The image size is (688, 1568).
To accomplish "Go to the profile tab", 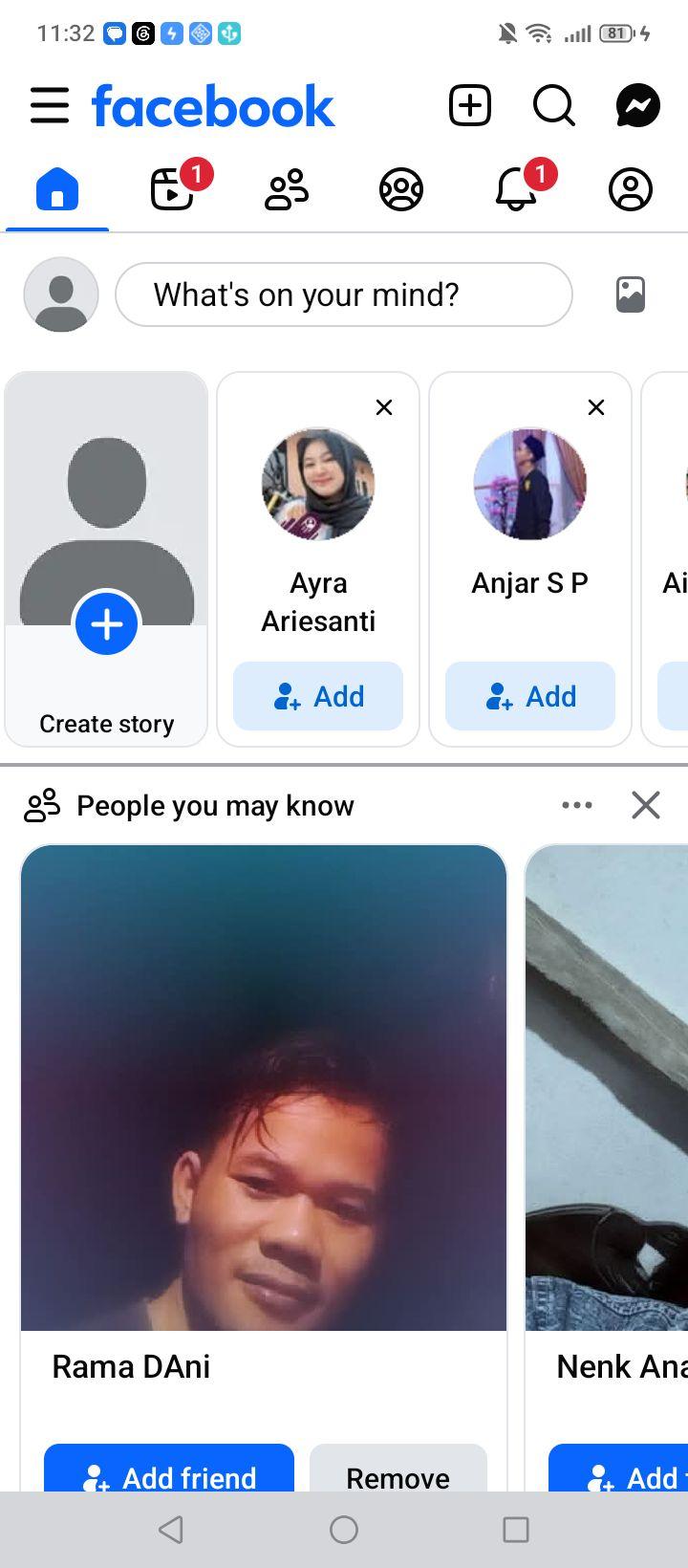I will click(631, 188).
